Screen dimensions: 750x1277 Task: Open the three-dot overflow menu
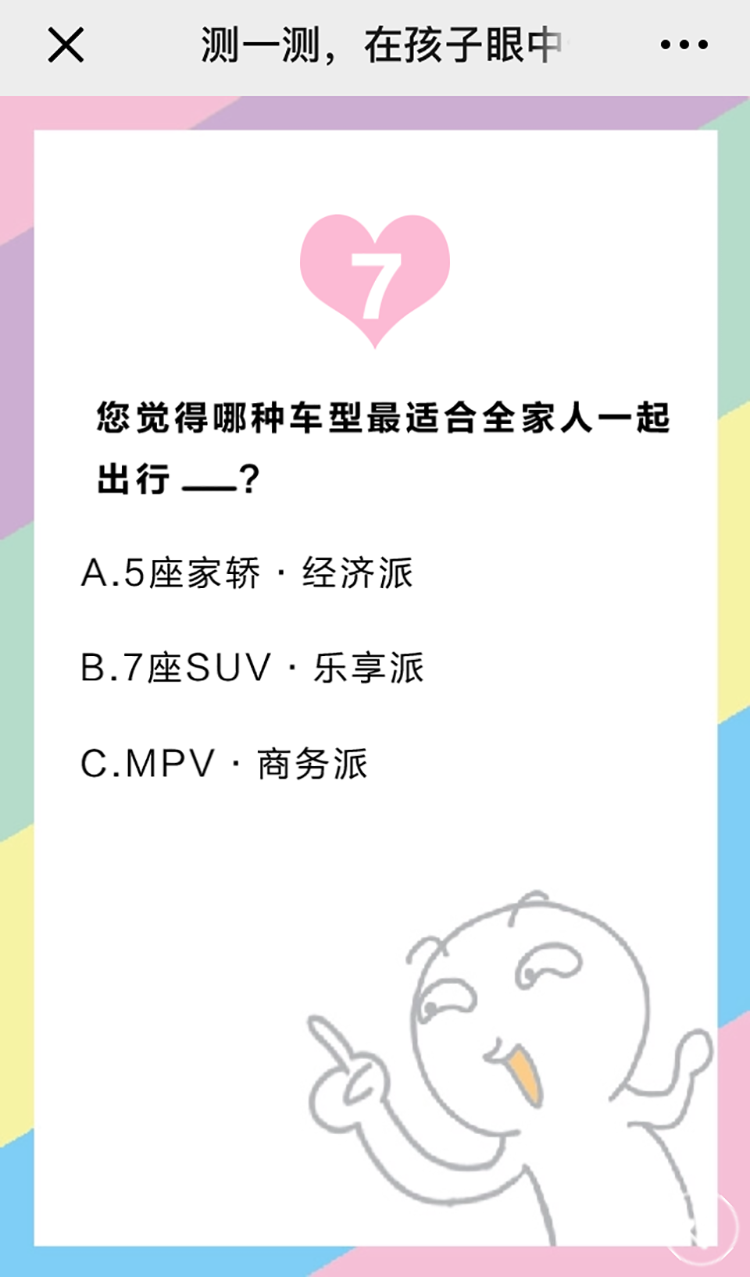pyautogui.click(x=684, y=46)
